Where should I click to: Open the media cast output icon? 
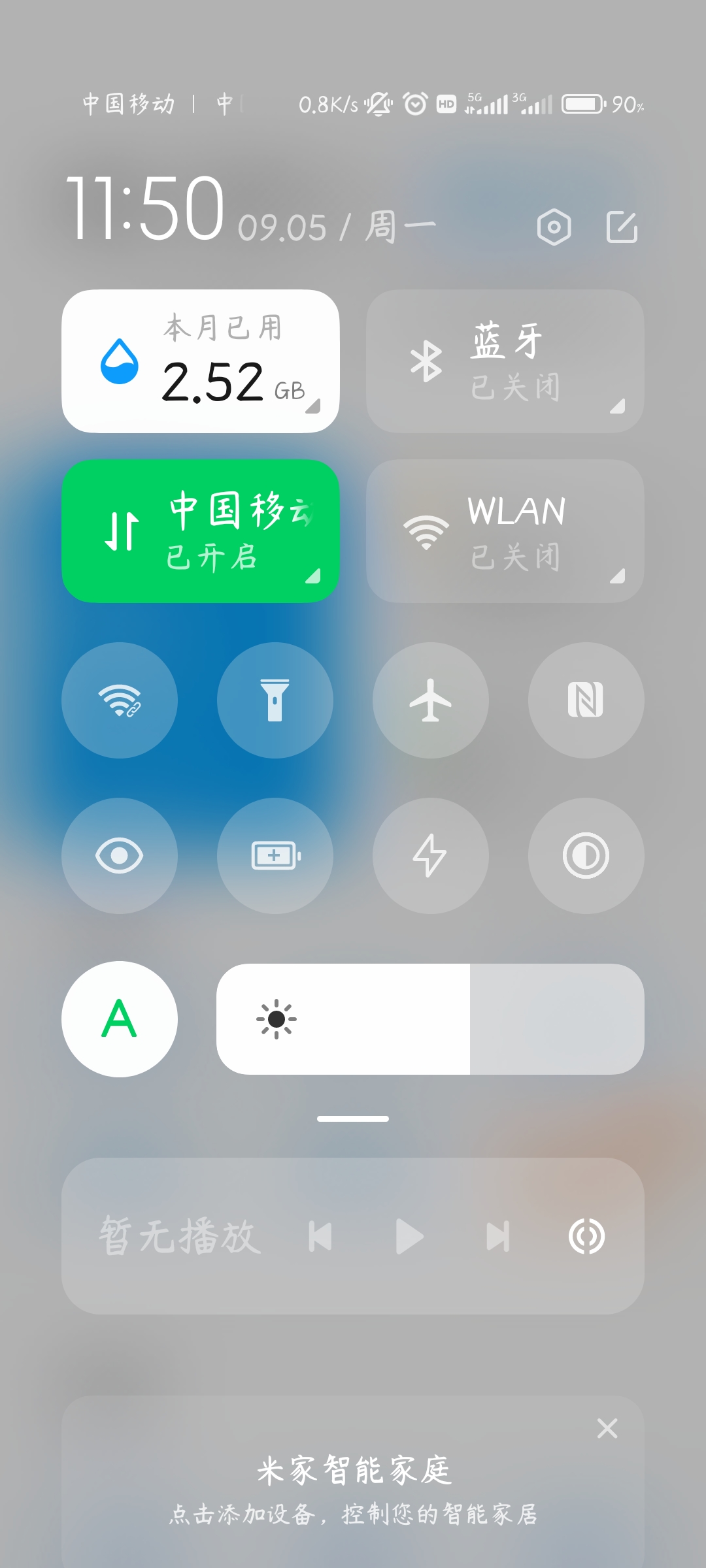pyautogui.click(x=586, y=1236)
